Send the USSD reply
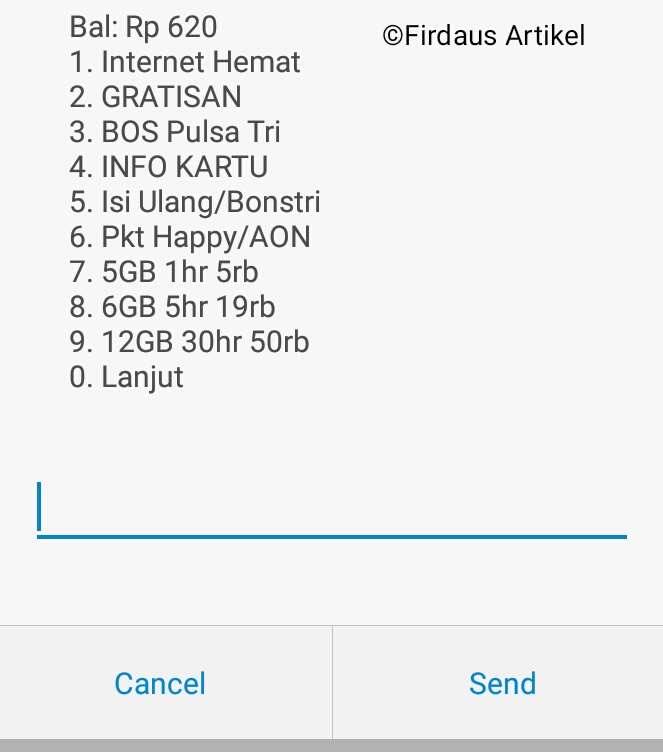Image resolution: width=663 pixels, height=752 pixels. [x=502, y=683]
